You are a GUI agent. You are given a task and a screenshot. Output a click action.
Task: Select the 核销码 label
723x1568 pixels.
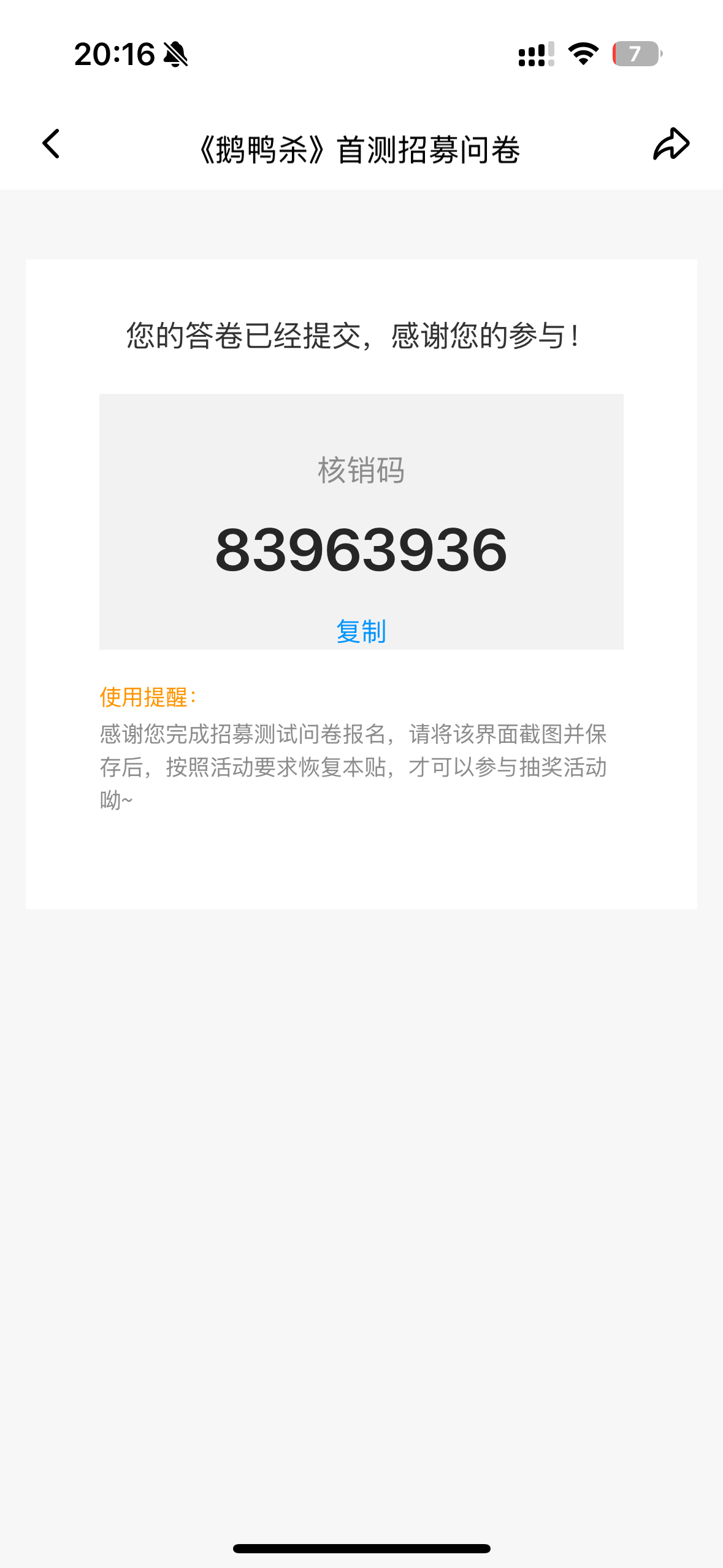pos(361,470)
